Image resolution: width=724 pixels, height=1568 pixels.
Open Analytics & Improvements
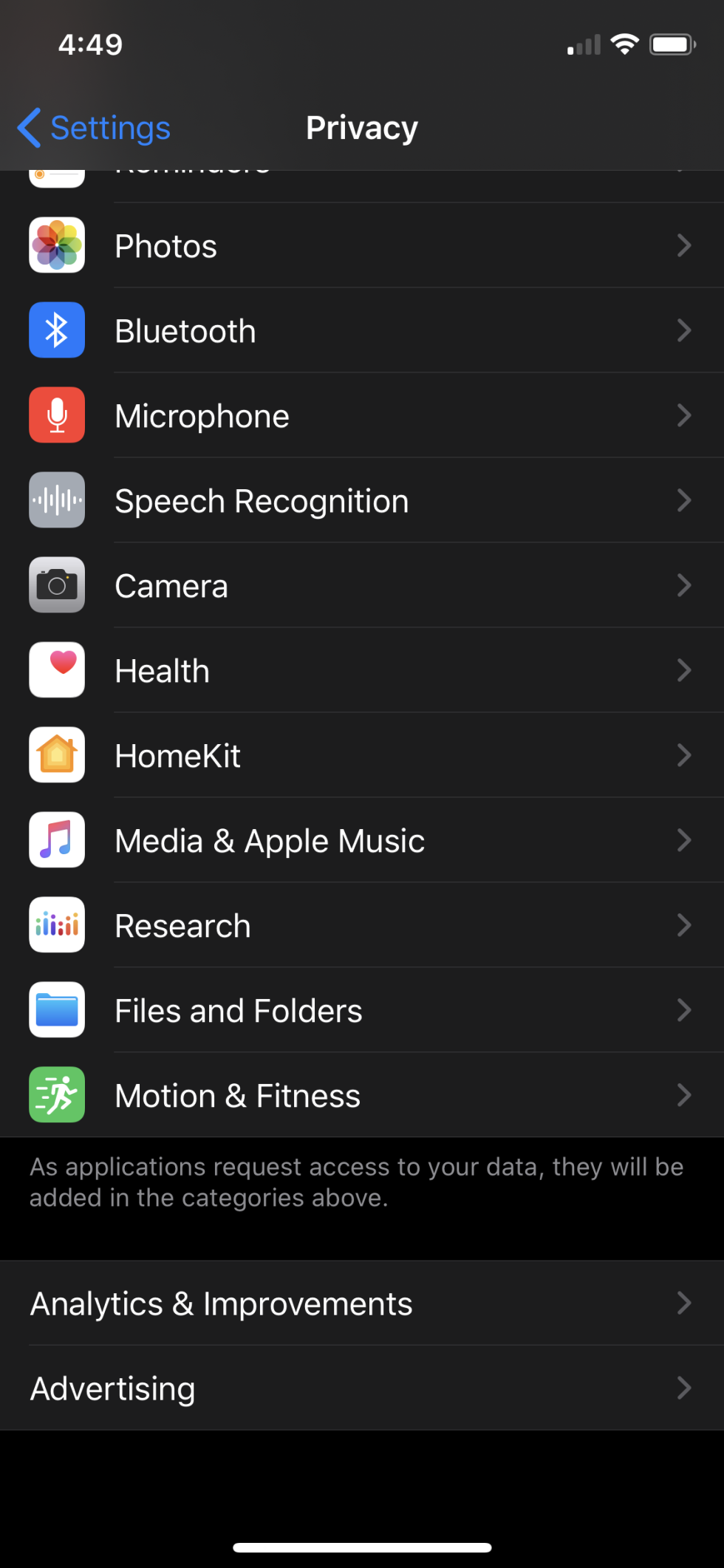(362, 1303)
